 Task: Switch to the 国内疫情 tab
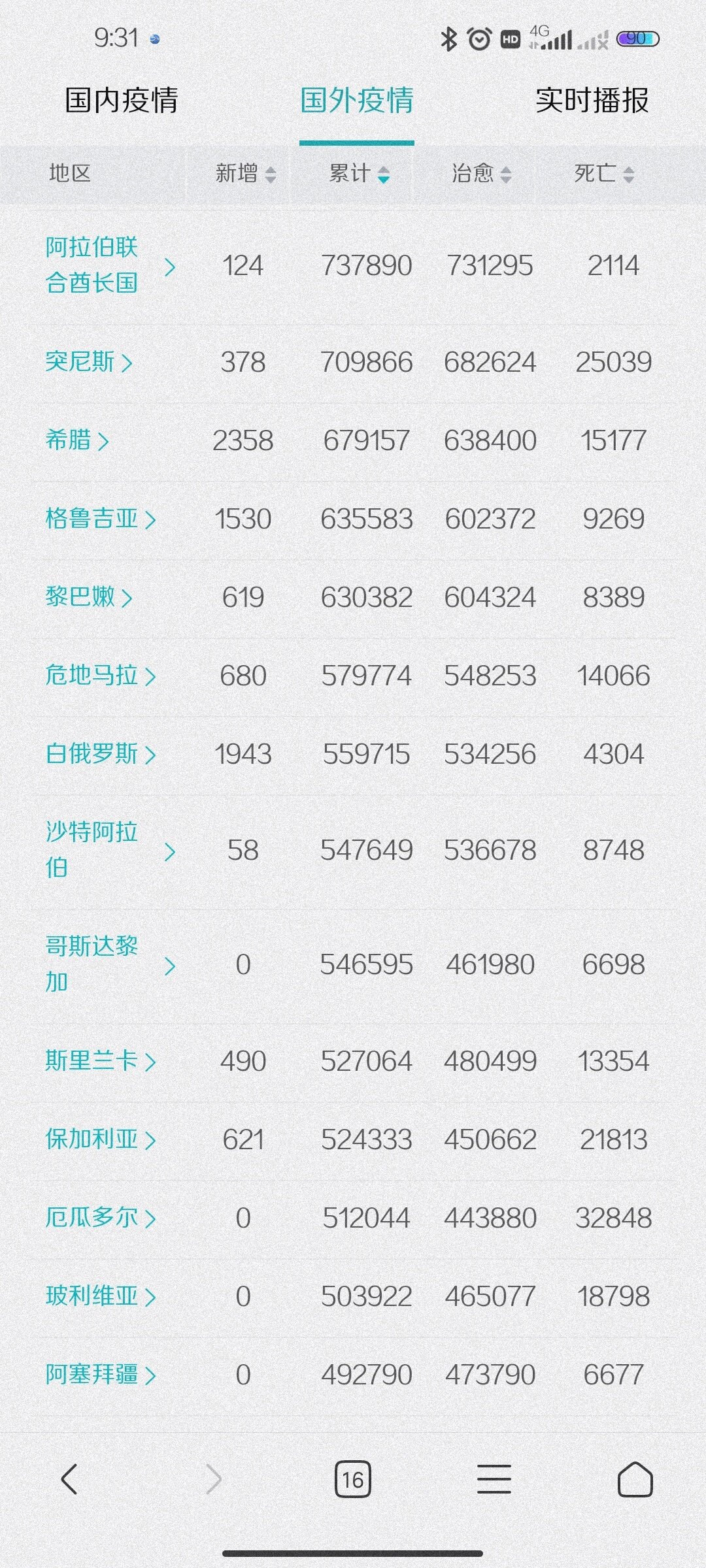pyautogui.click(x=122, y=101)
